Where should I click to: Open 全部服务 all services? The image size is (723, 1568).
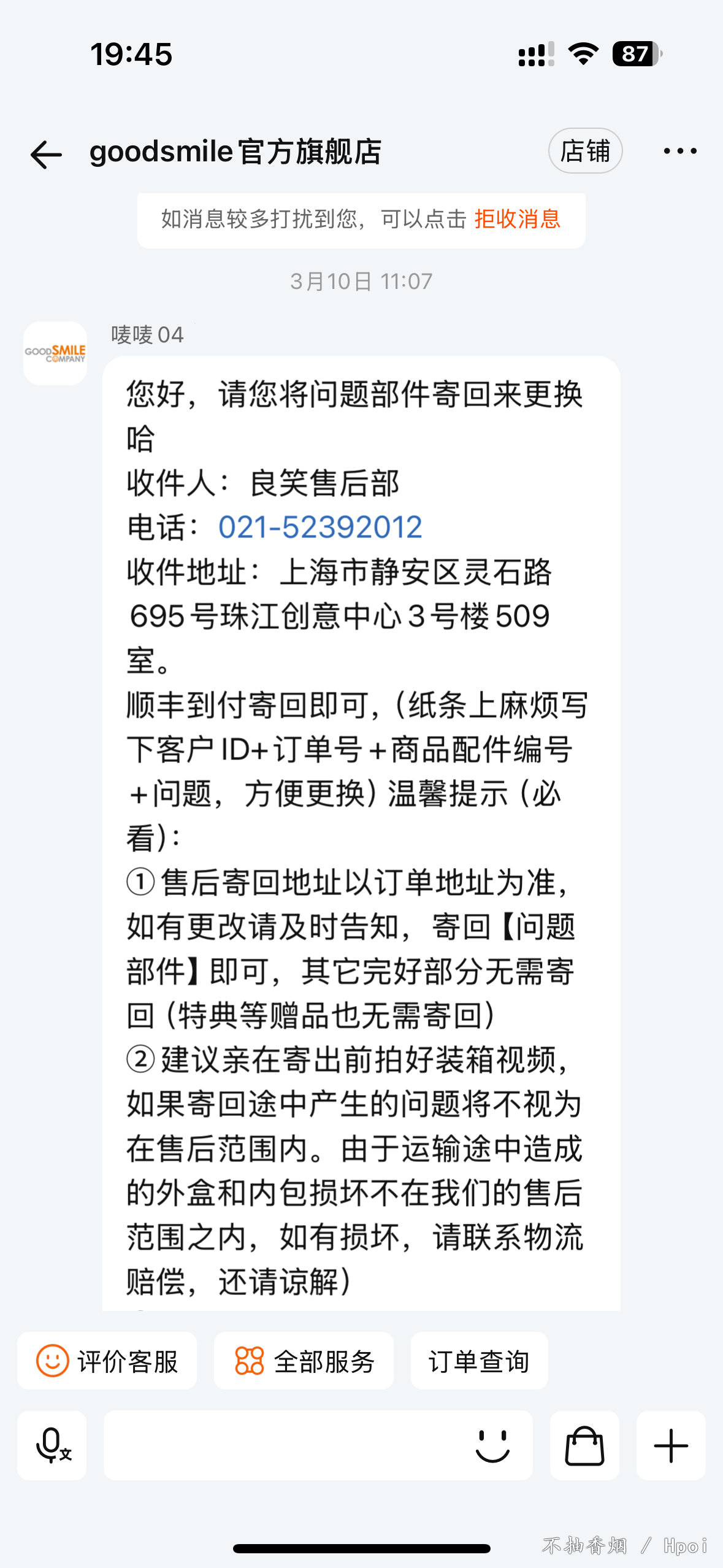pos(304,1361)
